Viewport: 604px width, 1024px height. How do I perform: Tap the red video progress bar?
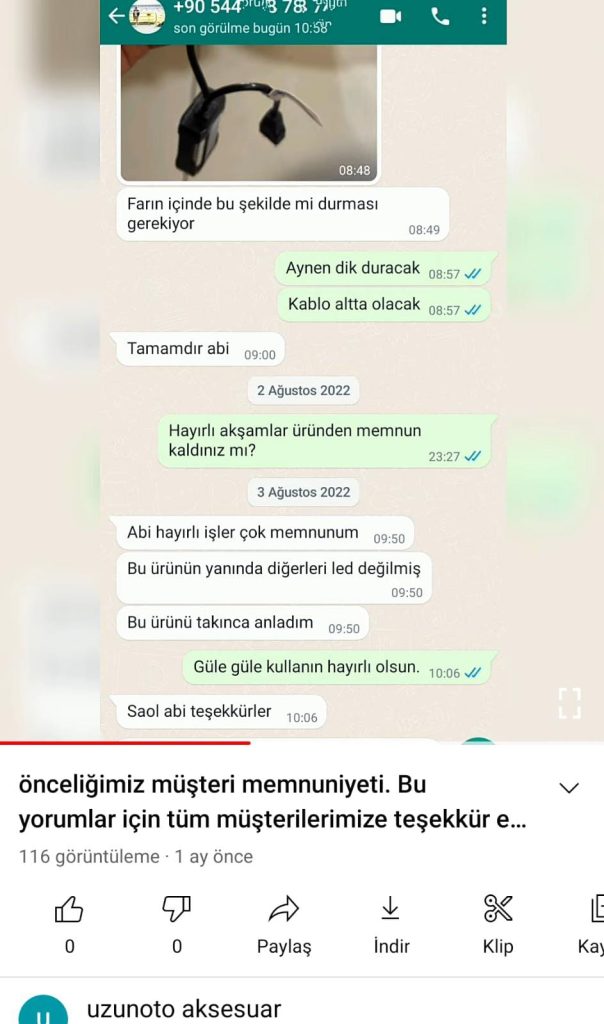point(125,743)
